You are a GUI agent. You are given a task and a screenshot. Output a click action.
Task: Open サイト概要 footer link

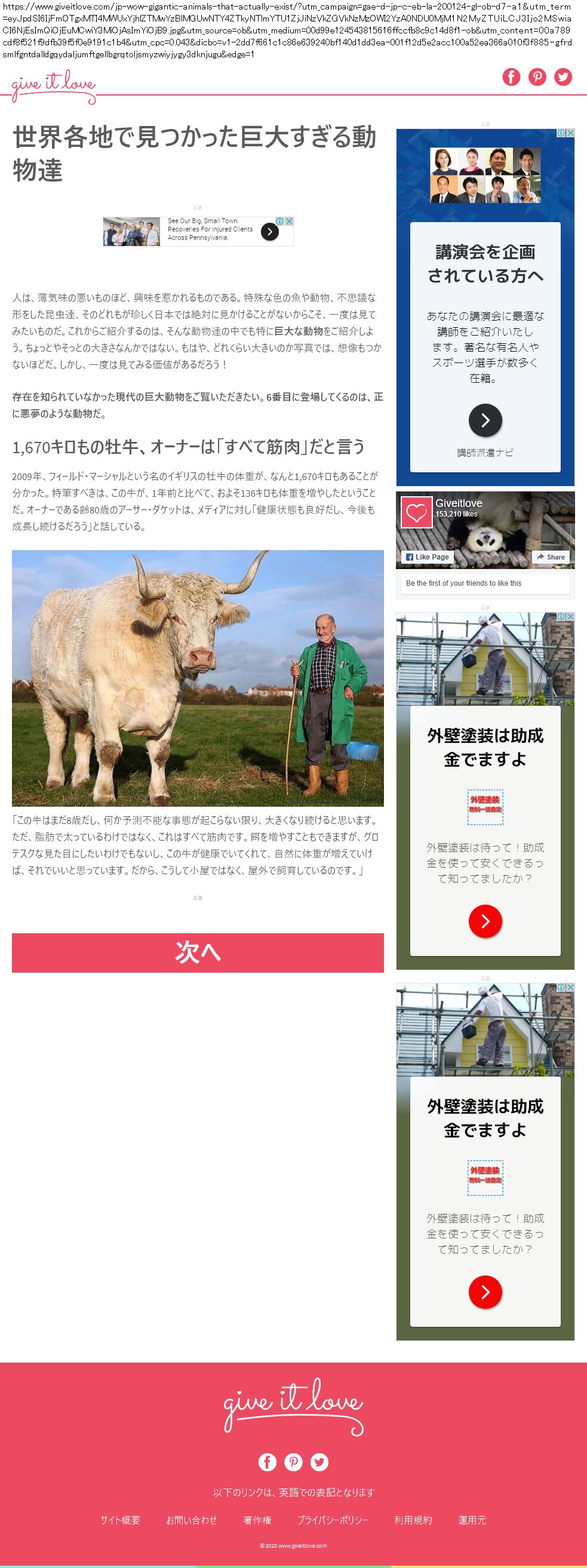(121, 1520)
